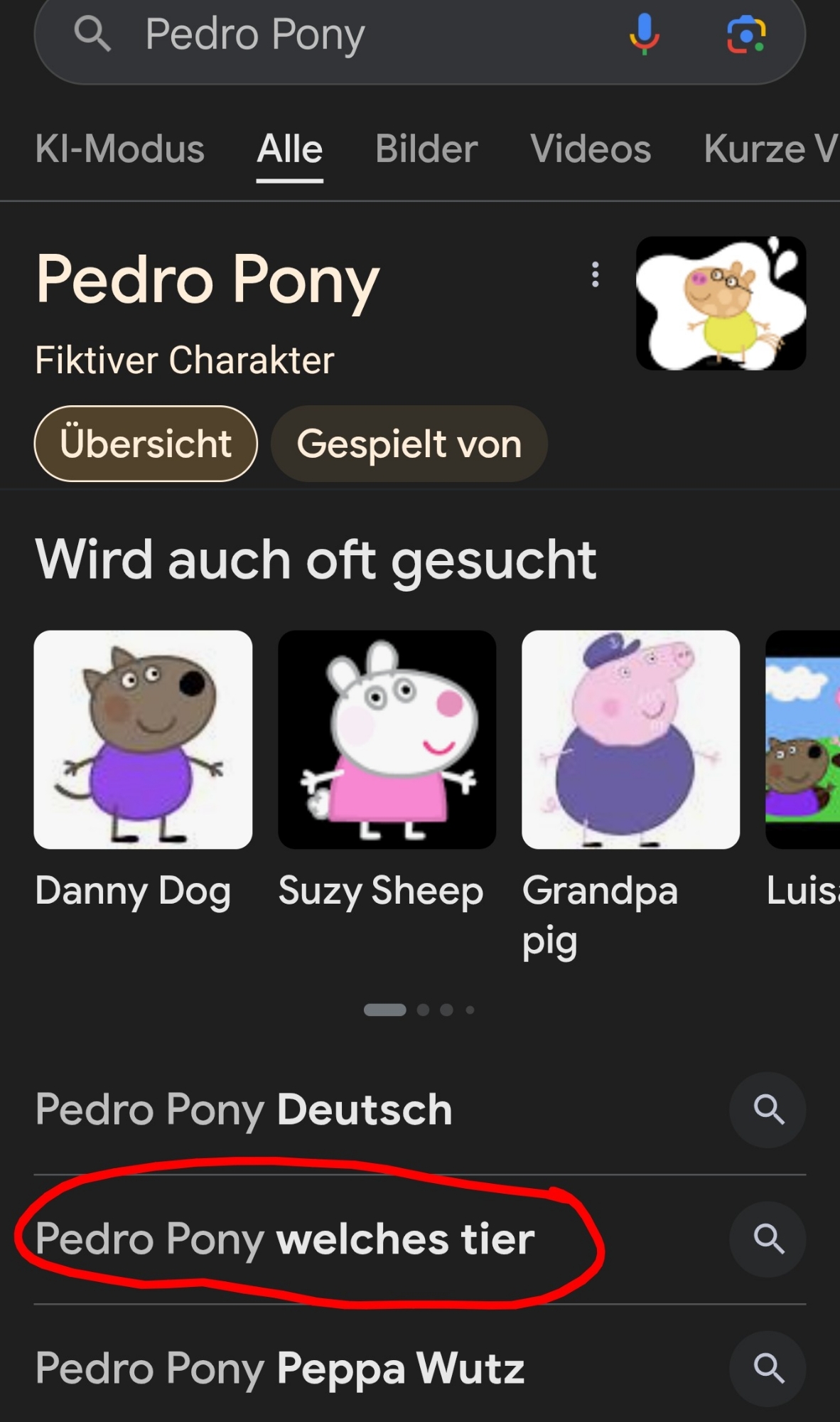Open the three-dot menu beside Pedro Pony

(x=596, y=274)
